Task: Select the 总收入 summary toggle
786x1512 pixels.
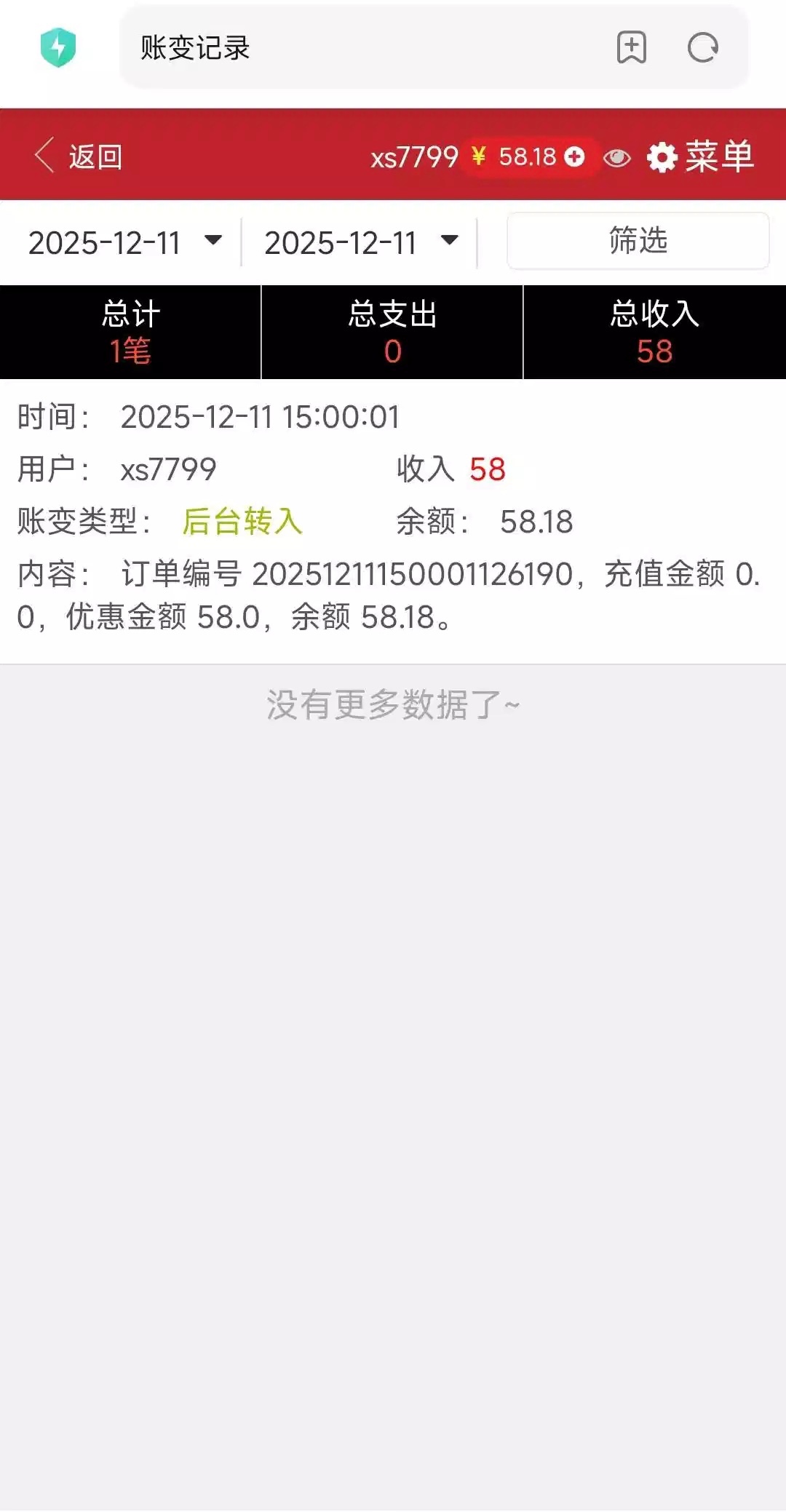Action: click(x=654, y=333)
